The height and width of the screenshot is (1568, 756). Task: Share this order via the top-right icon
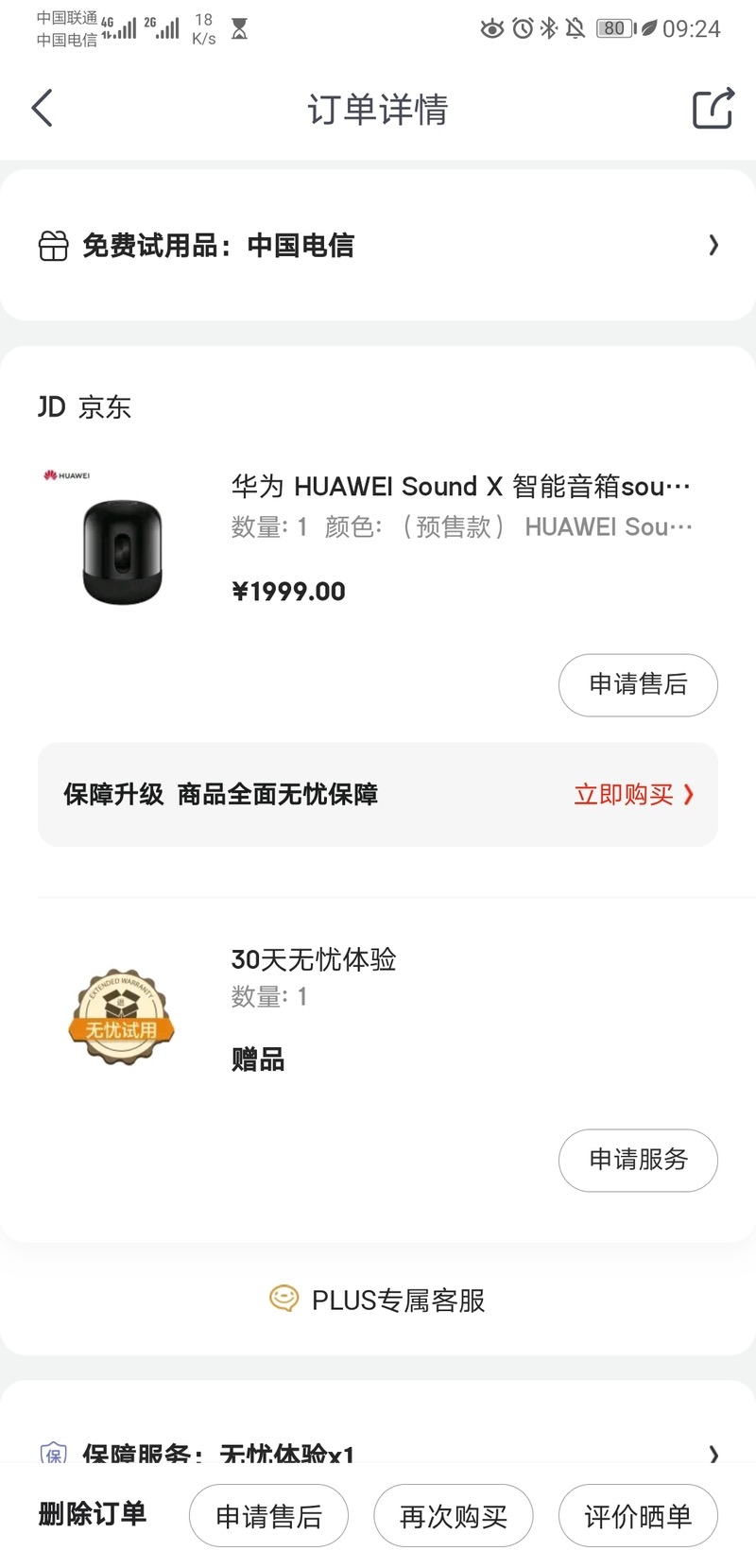[x=713, y=109]
